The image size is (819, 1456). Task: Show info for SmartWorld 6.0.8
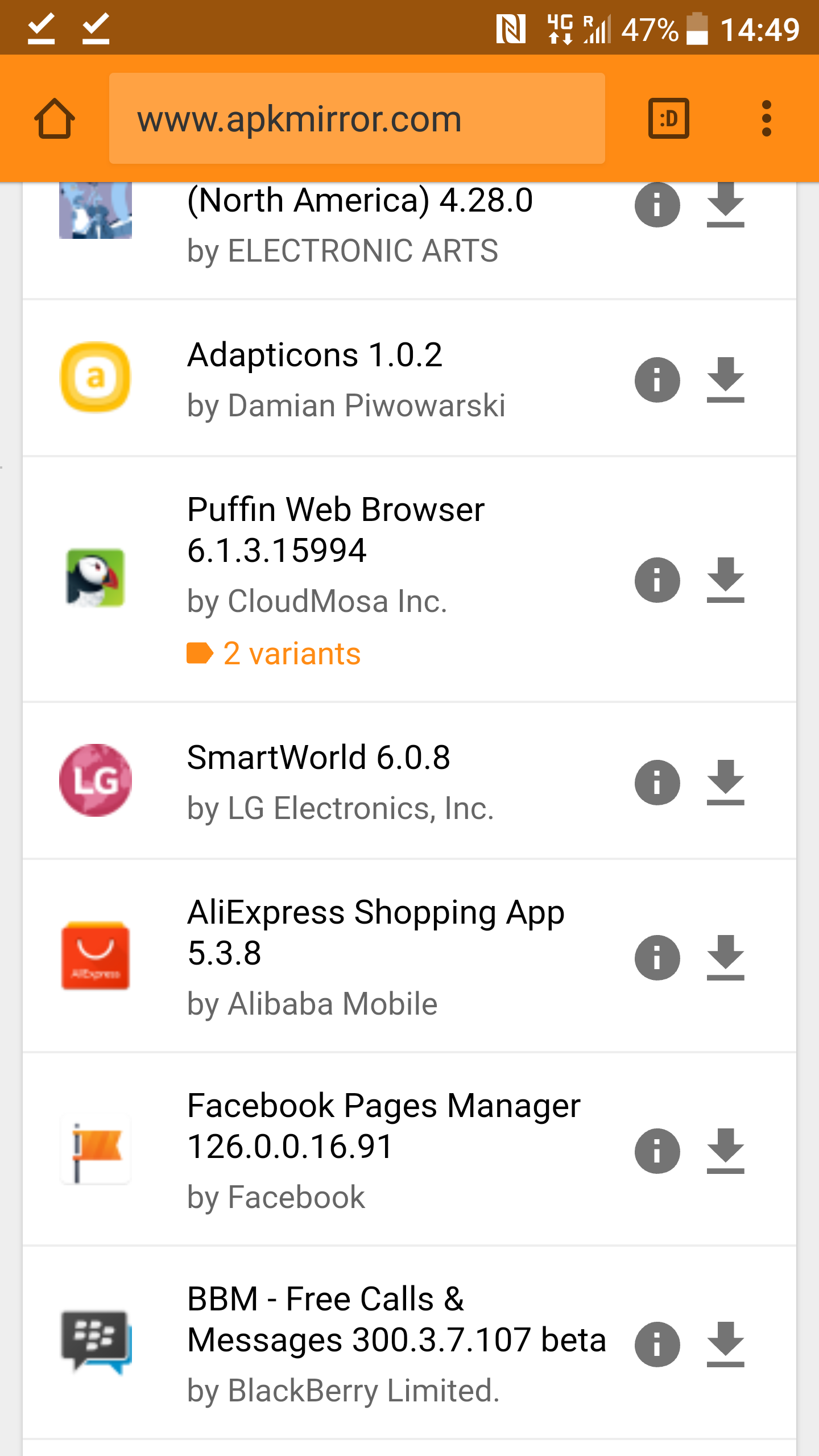[x=657, y=783]
